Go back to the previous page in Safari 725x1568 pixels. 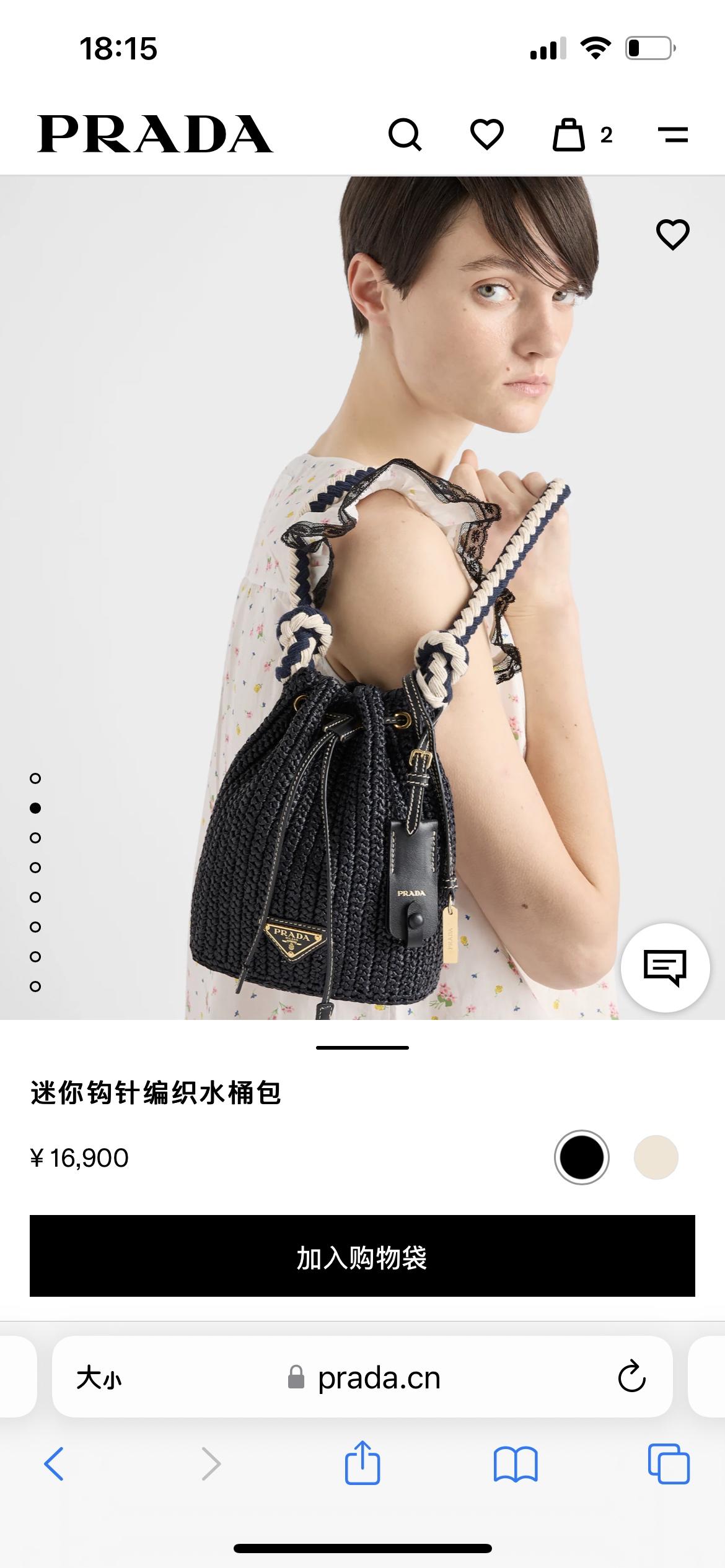pyautogui.click(x=54, y=1464)
